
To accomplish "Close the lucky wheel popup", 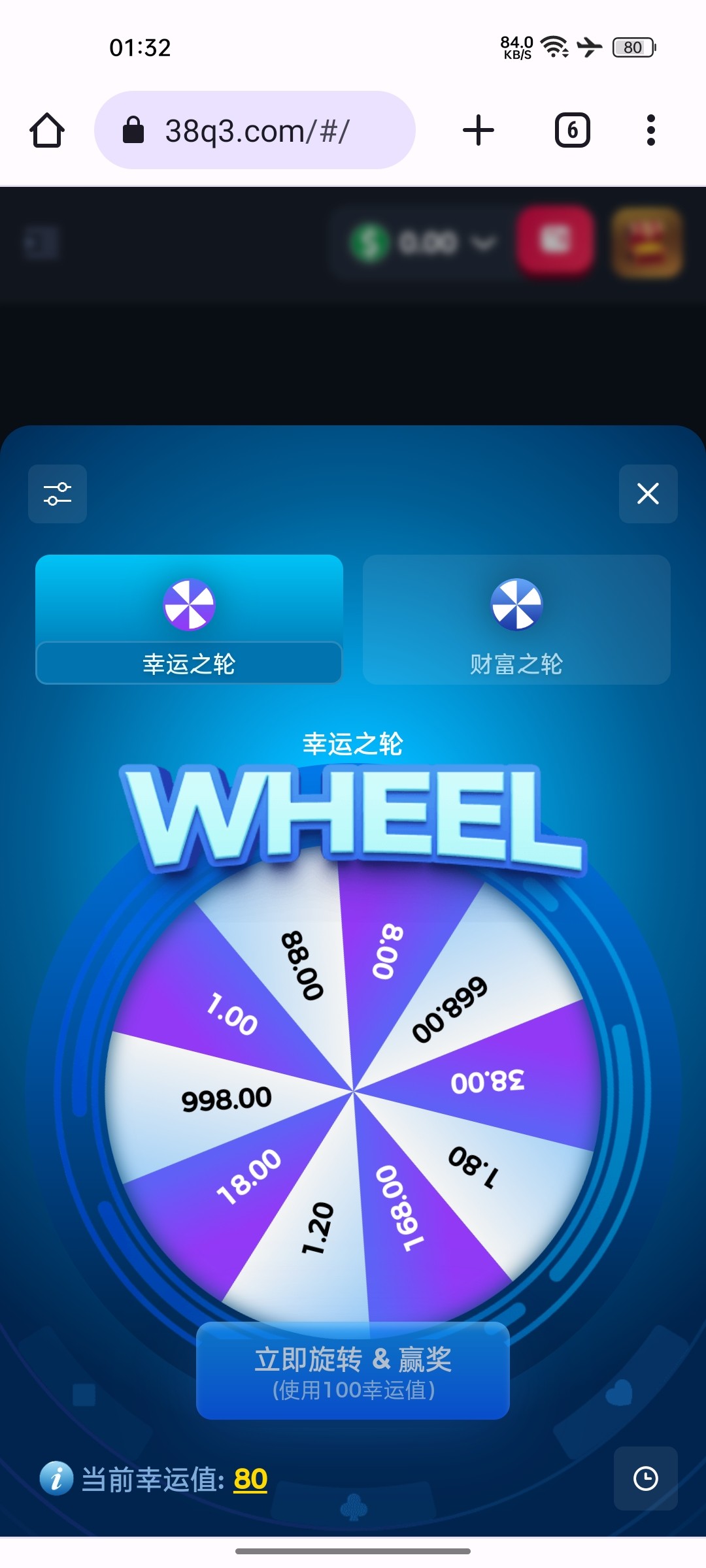I will [648, 494].
